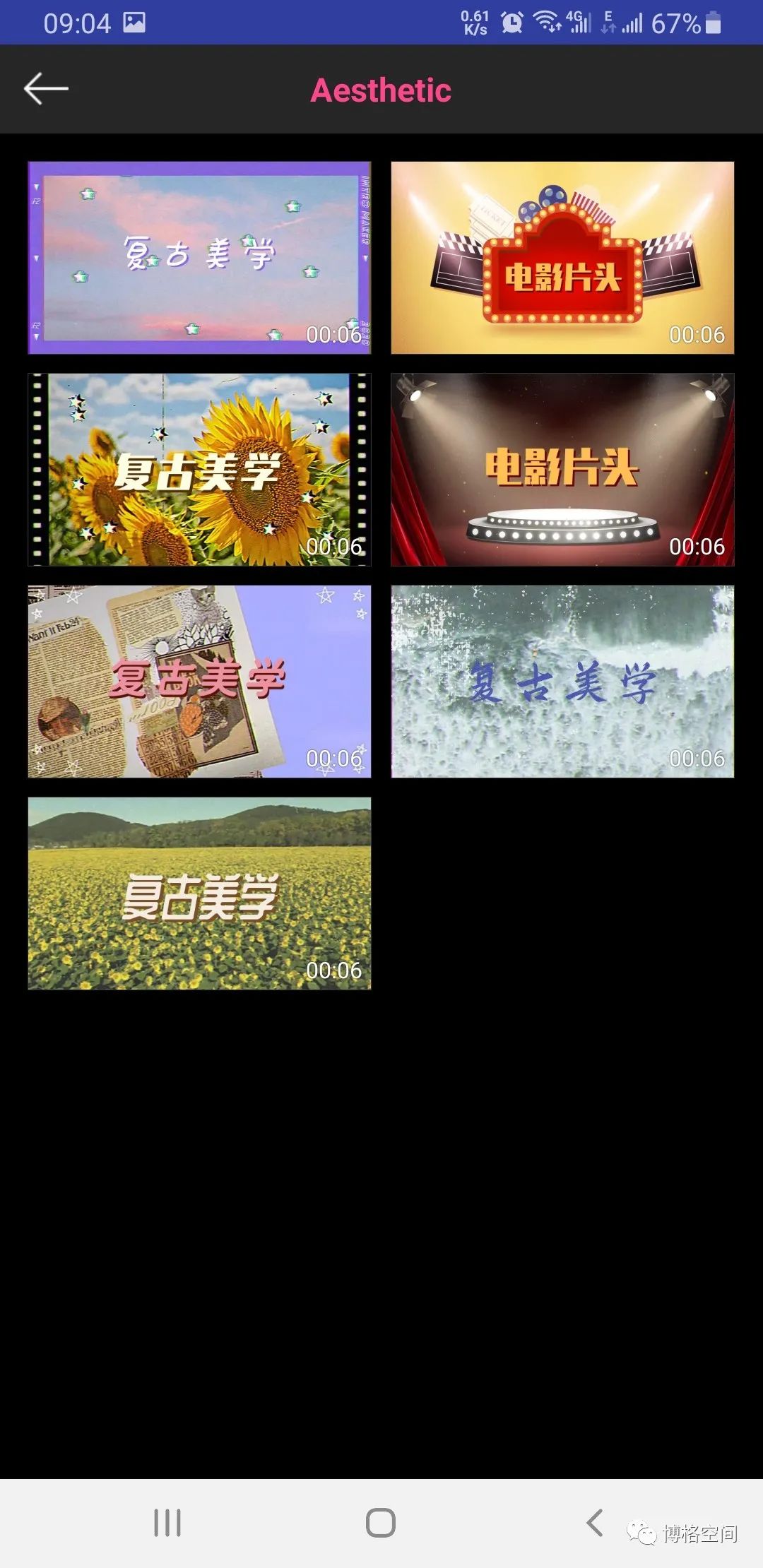Go back using the arrow at top left

pos(46,88)
